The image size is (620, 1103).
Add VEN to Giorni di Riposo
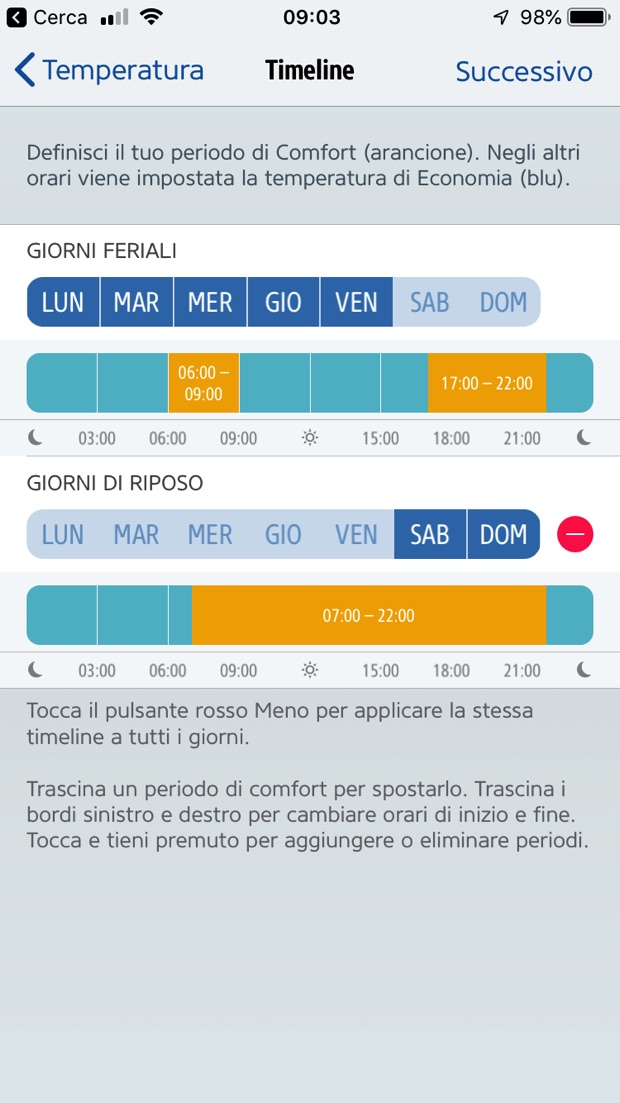pyautogui.click(x=356, y=535)
